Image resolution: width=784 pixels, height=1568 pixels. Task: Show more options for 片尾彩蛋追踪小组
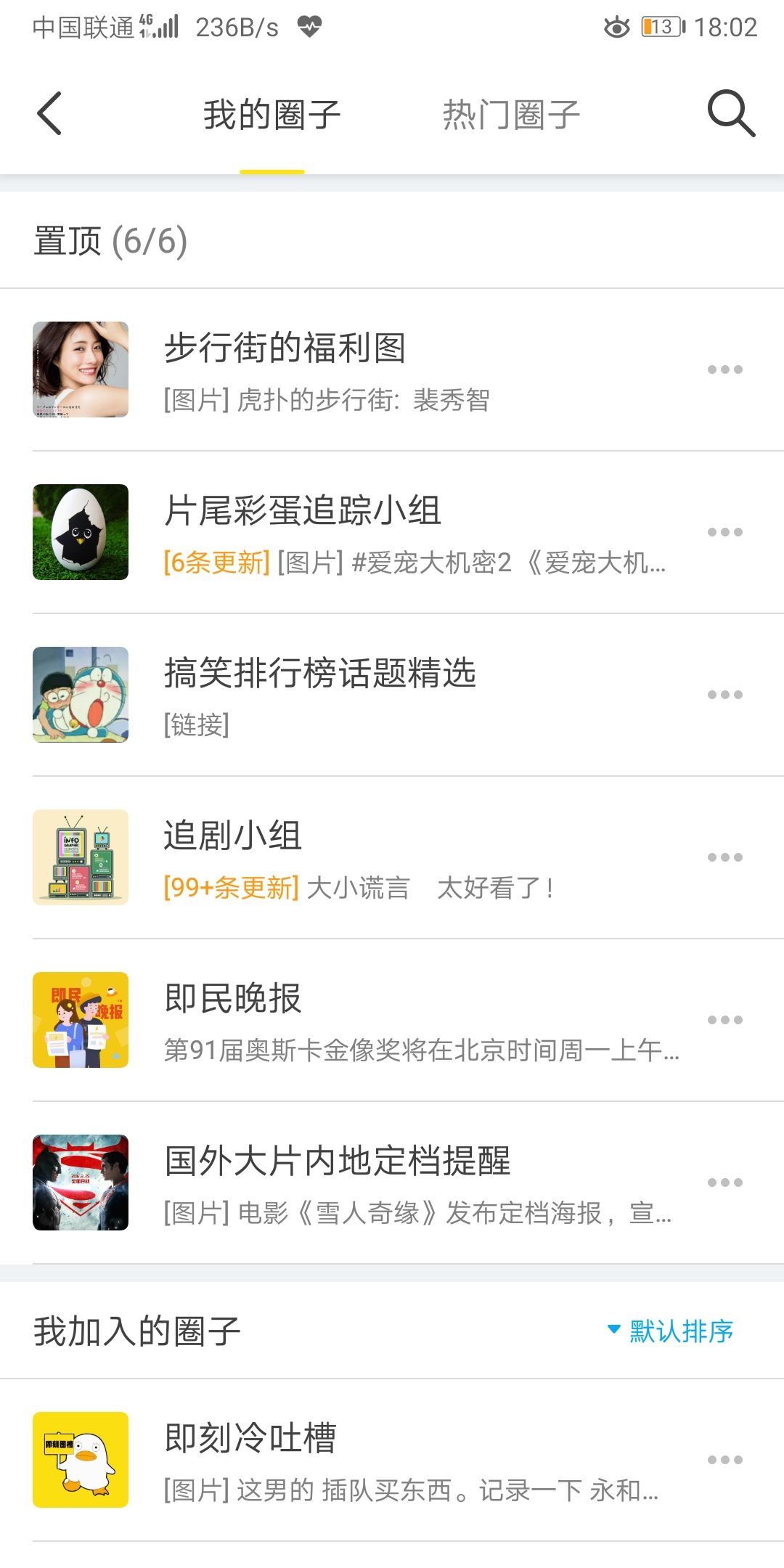[x=724, y=532]
